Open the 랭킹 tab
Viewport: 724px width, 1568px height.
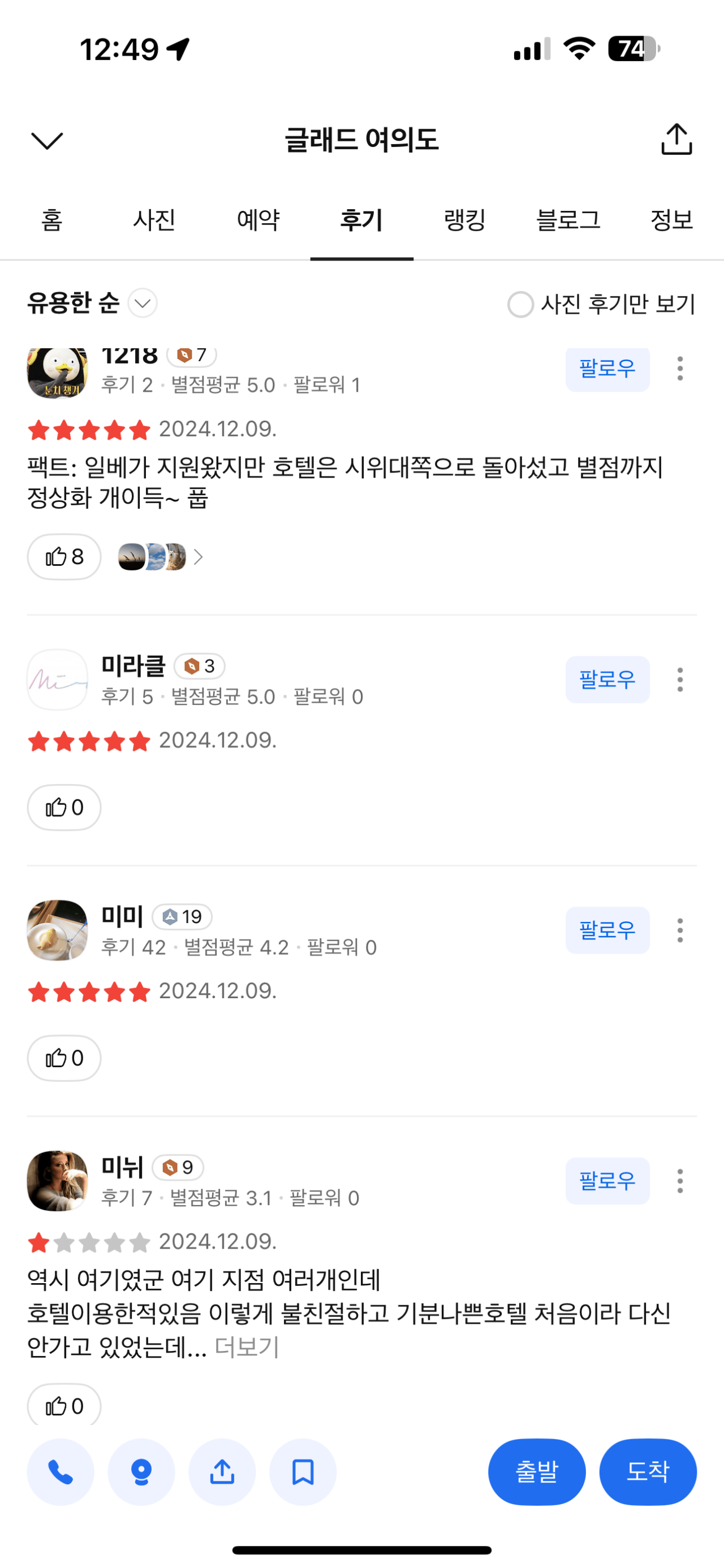pyautogui.click(x=464, y=220)
